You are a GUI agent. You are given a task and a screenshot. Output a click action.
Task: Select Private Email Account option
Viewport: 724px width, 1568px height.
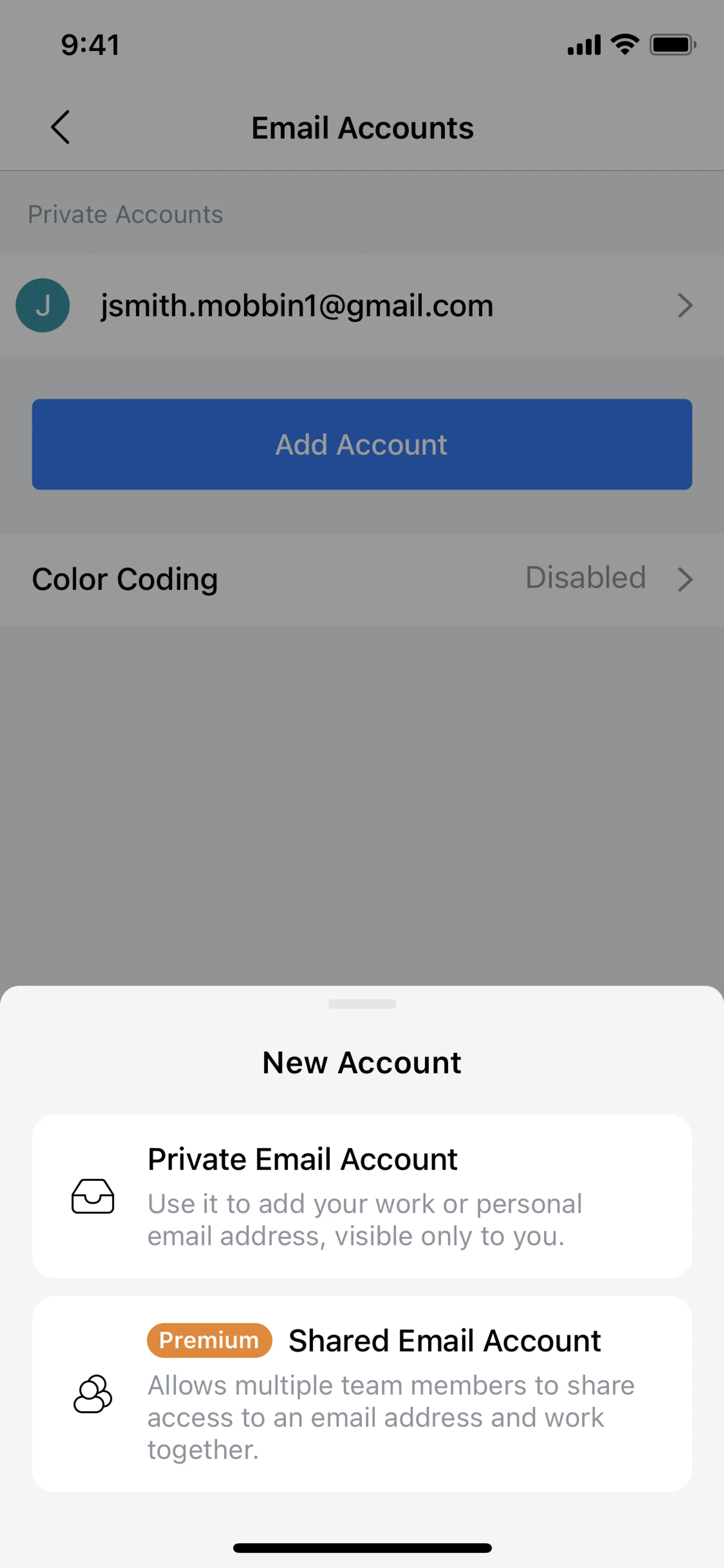361,1196
